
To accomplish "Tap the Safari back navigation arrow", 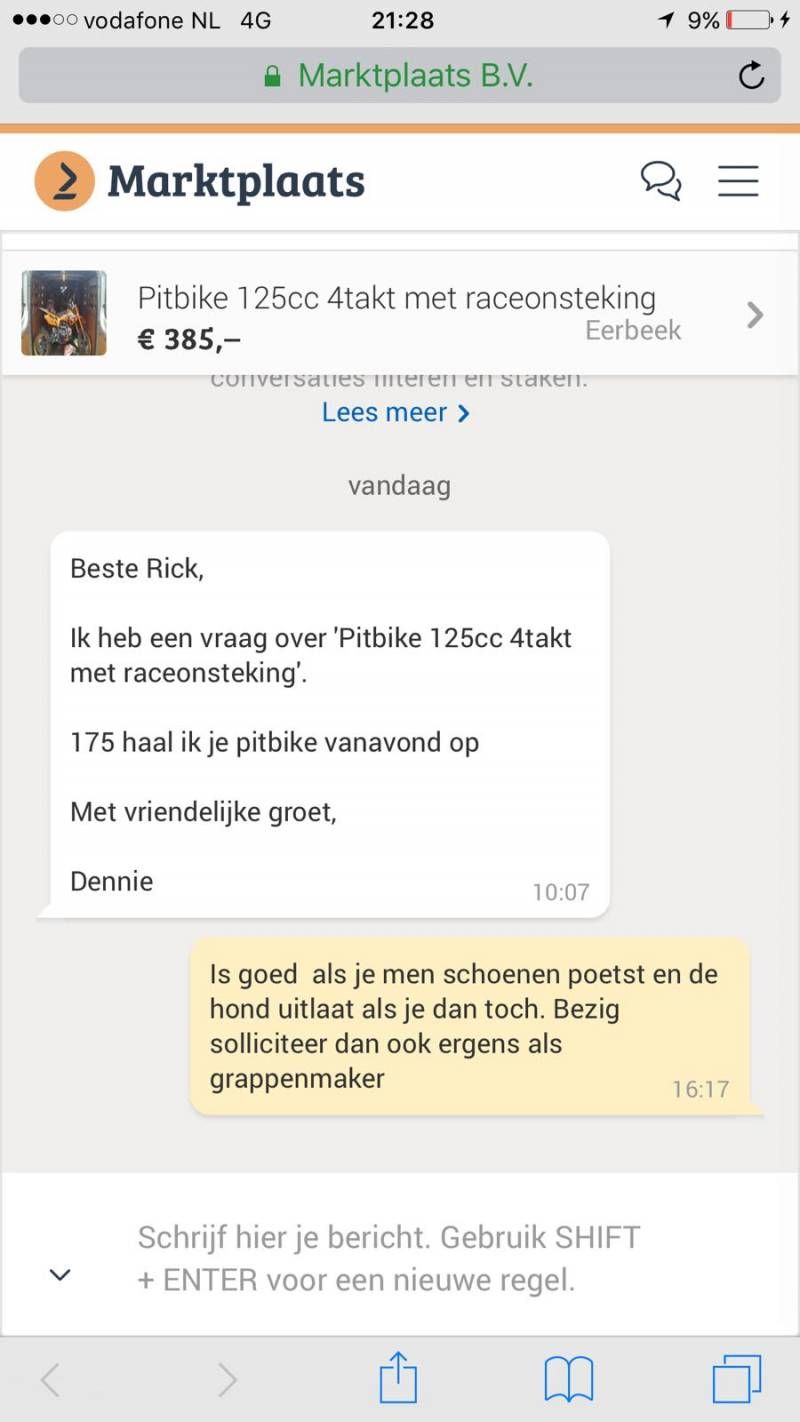I will pos(50,1377).
